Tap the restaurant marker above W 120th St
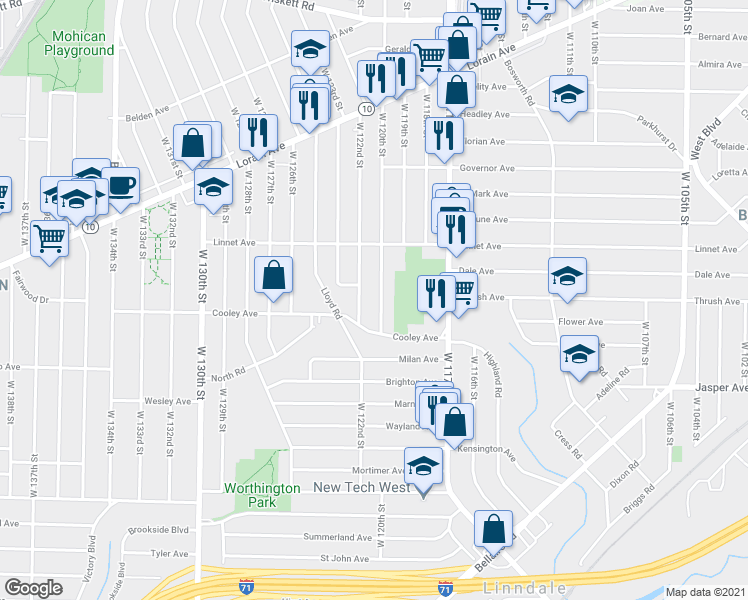Viewport: 748px width, 600px height. (x=376, y=80)
